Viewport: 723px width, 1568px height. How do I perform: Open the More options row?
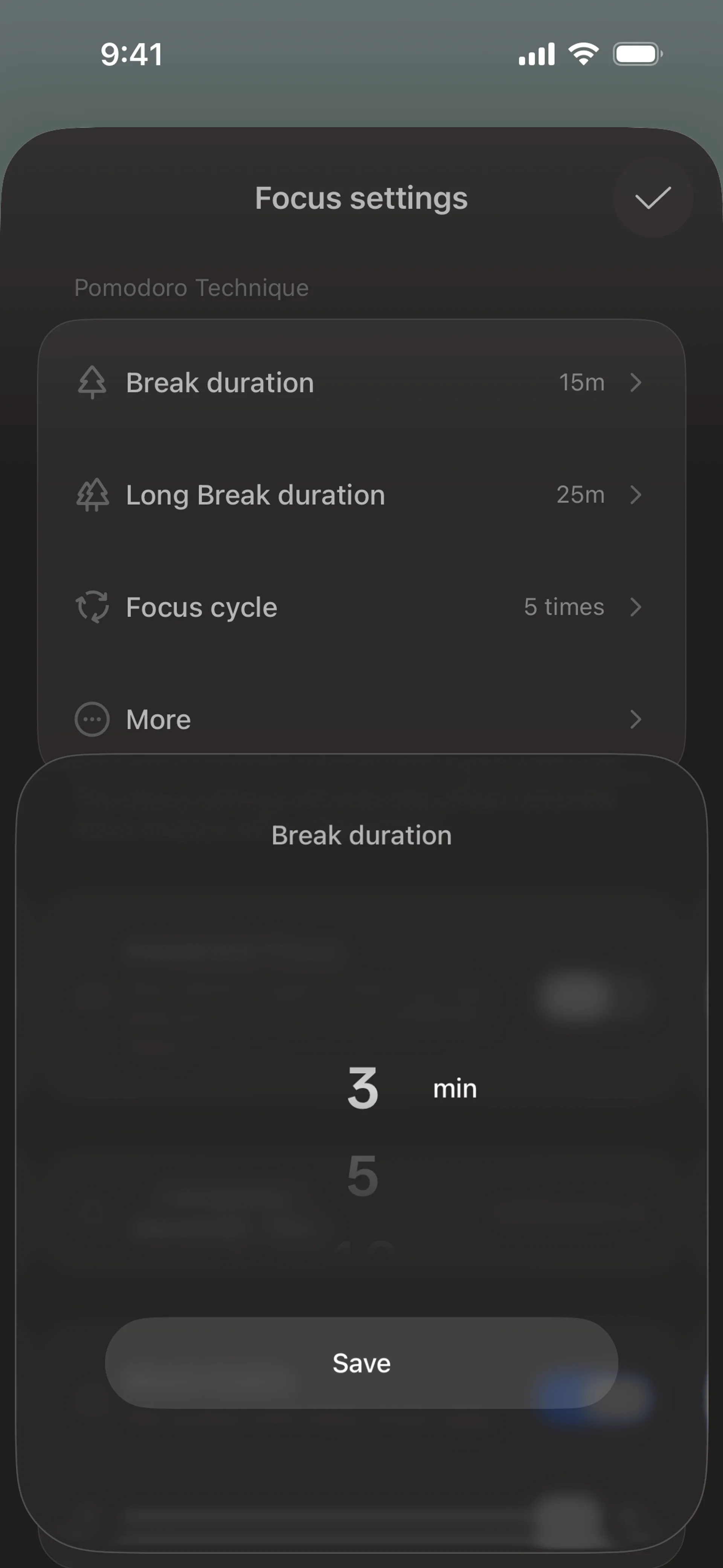pos(361,719)
